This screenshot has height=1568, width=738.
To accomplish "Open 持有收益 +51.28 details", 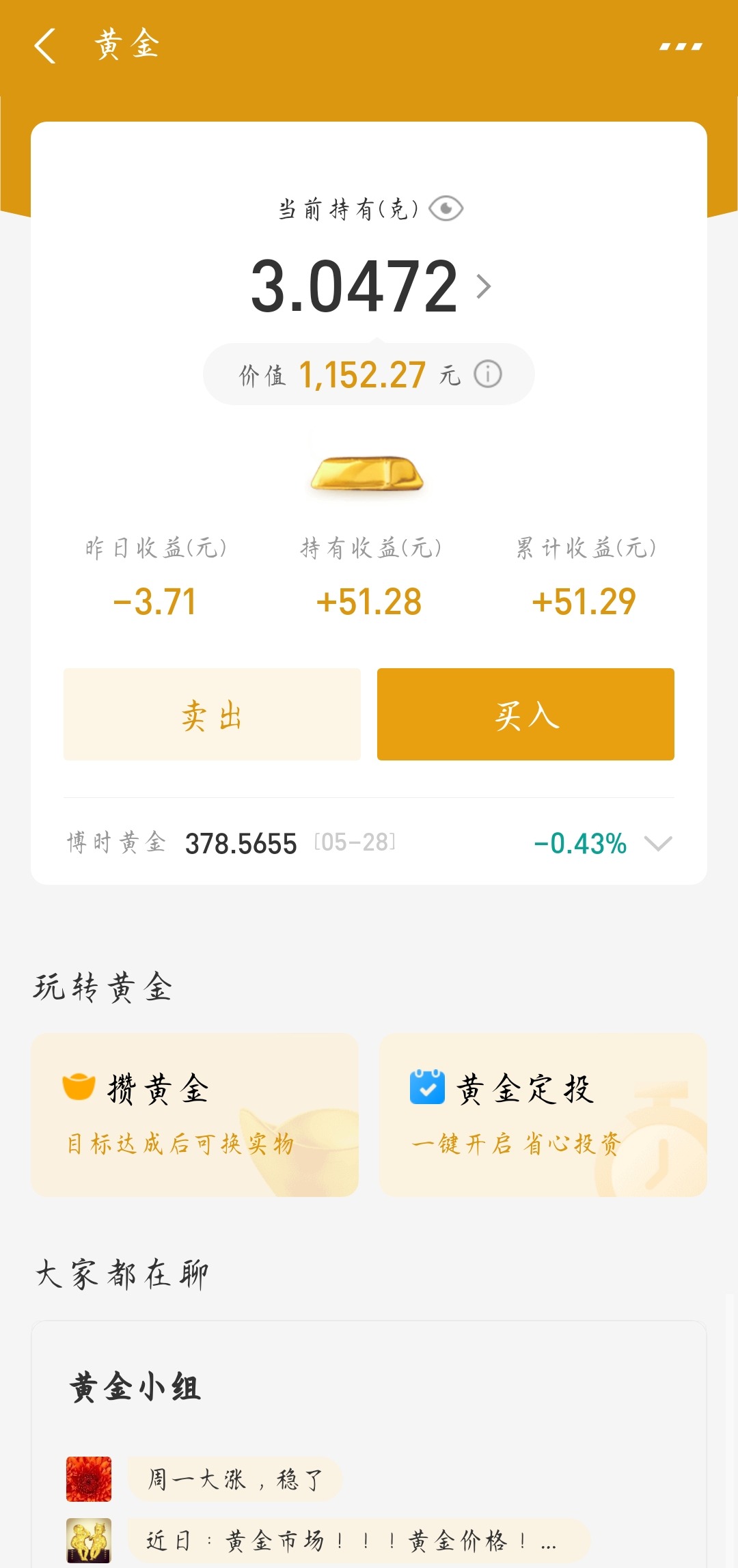I will pos(369,601).
